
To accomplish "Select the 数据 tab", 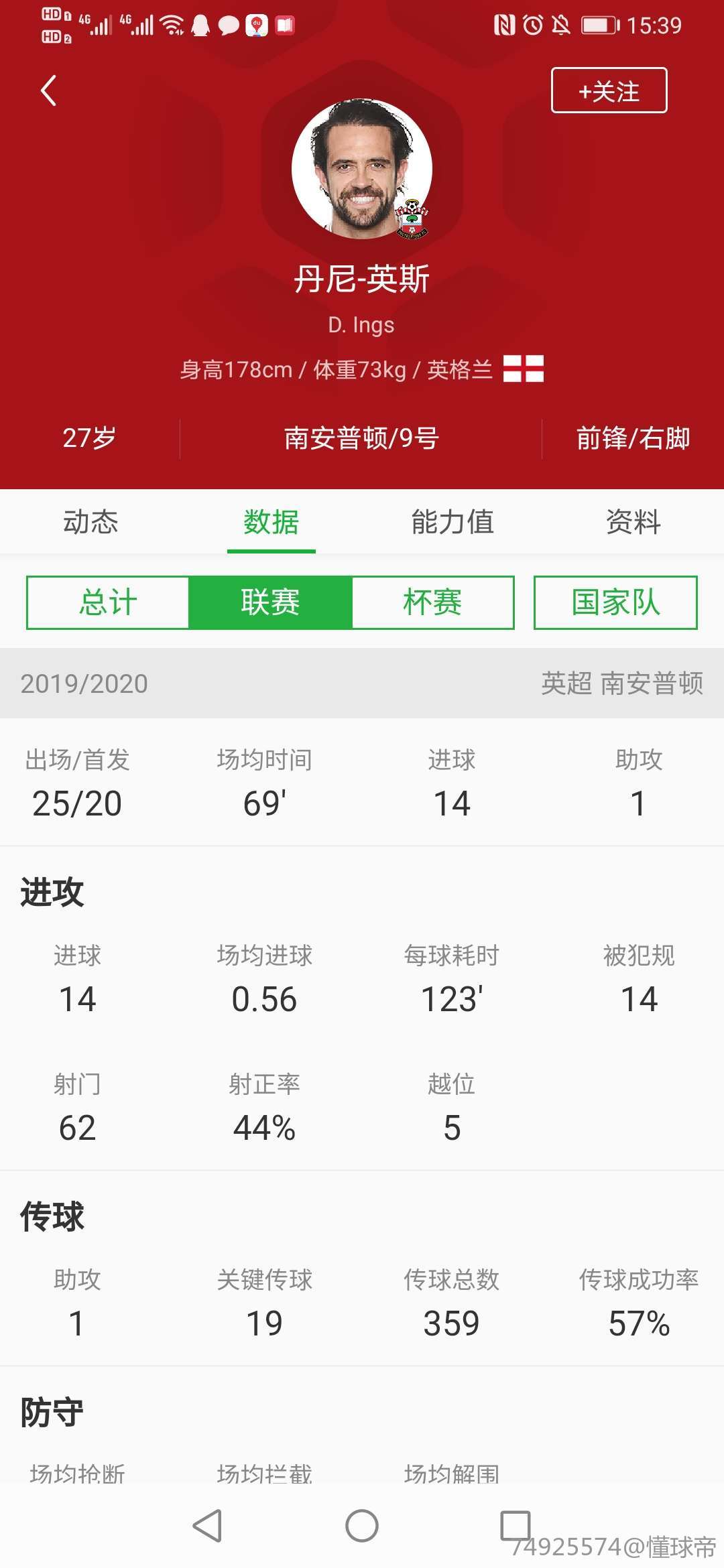I will click(271, 522).
